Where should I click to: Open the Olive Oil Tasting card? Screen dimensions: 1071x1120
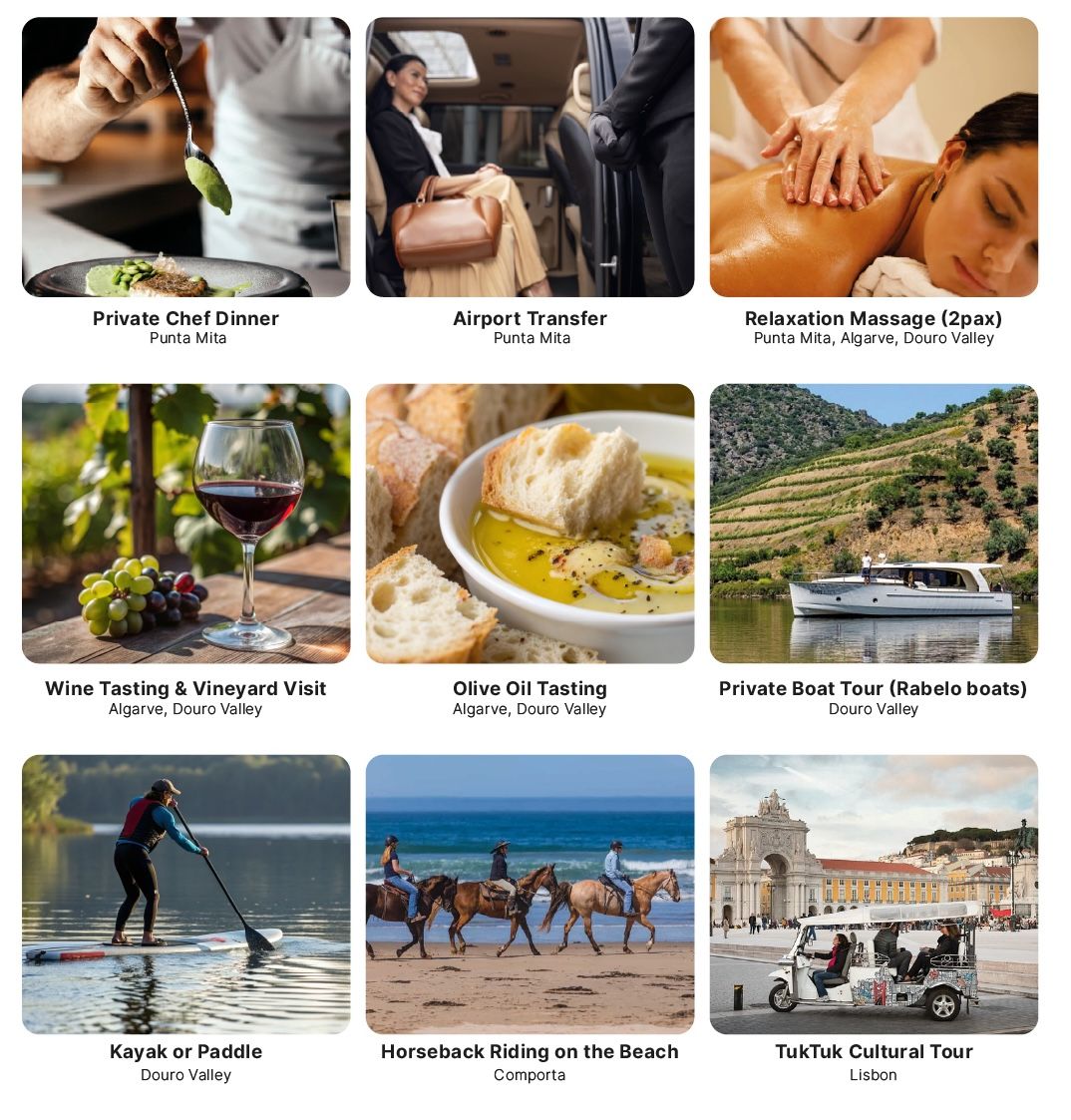tap(530, 524)
